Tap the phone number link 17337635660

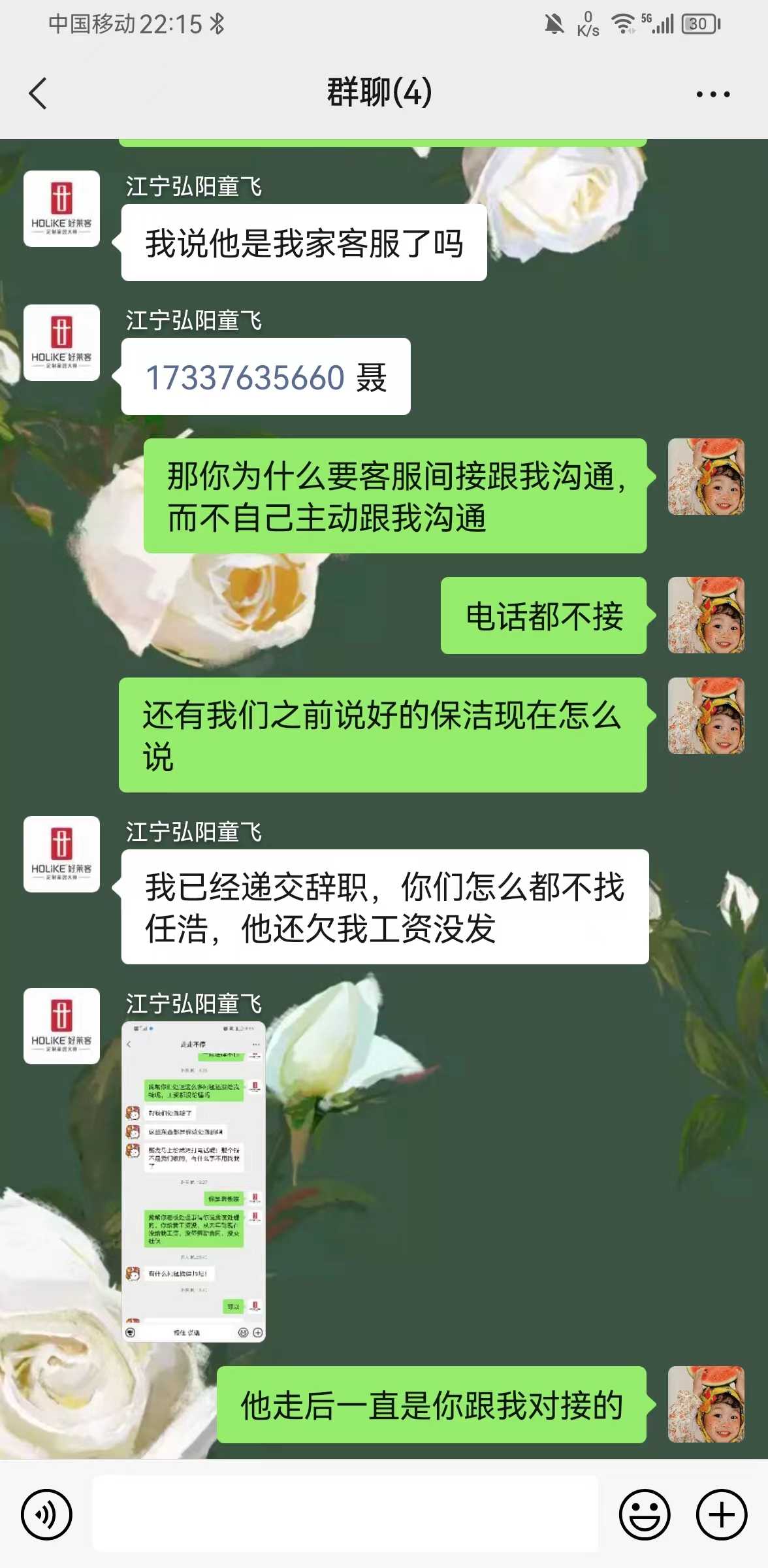click(245, 378)
